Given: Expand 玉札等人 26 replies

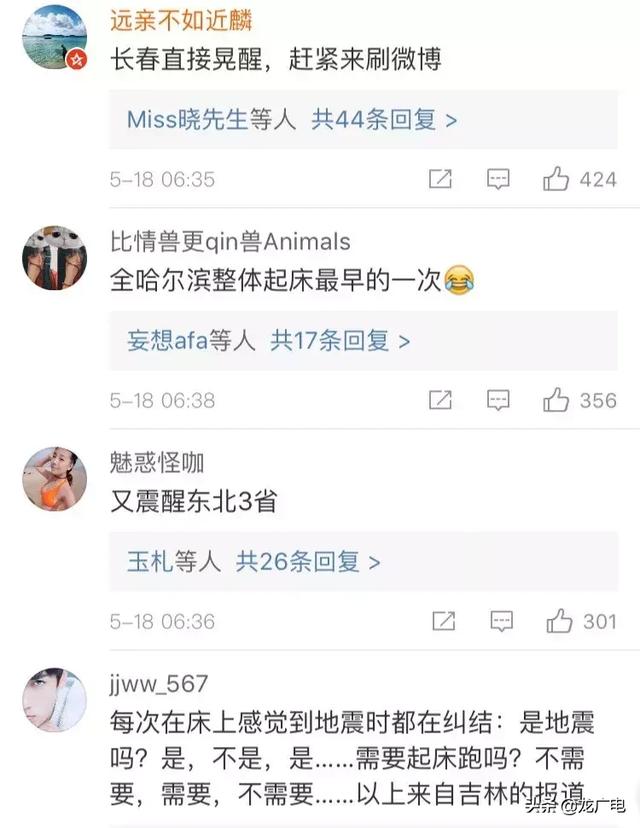Looking at the screenshot, I should (x=253, y=562).
